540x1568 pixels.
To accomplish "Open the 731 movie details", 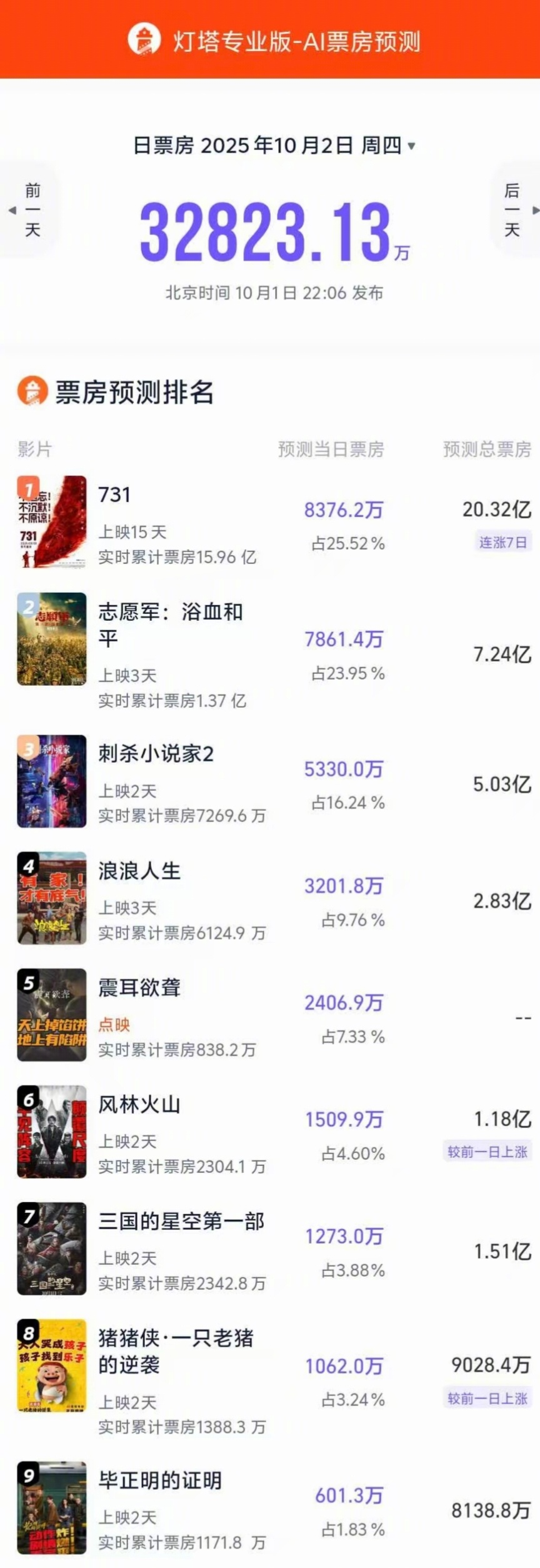I will 114,495.
